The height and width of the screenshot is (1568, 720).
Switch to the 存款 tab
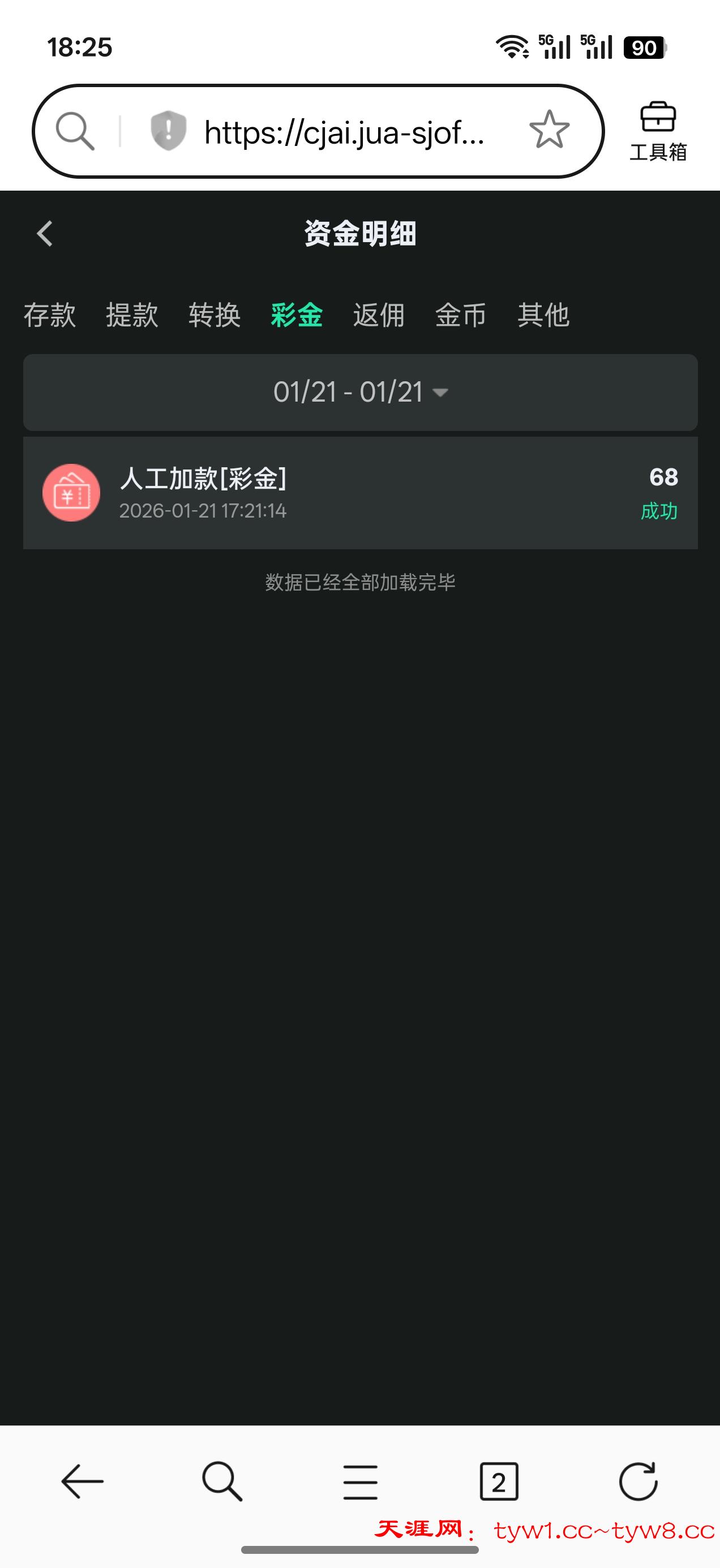pos(49,315)
